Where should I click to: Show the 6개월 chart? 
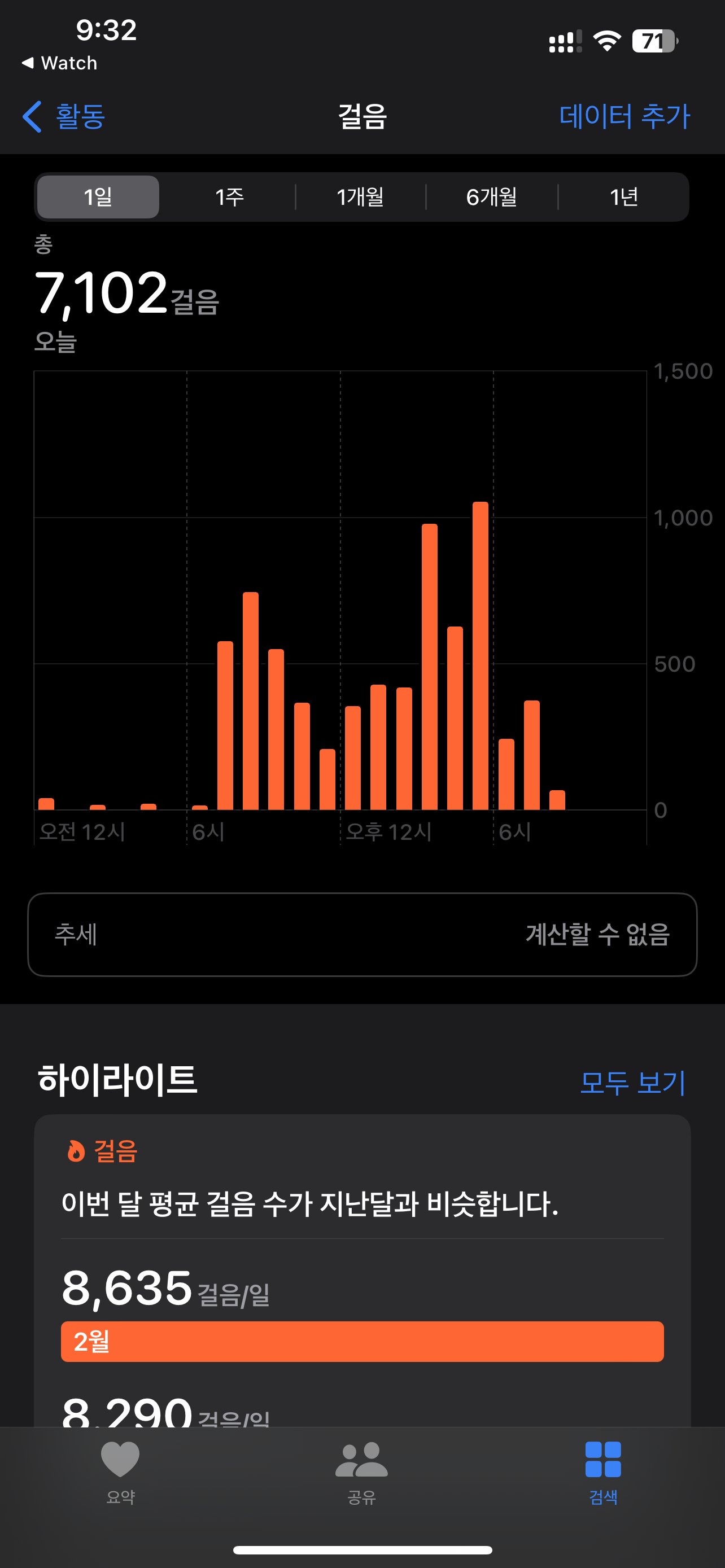pos(491,197)
